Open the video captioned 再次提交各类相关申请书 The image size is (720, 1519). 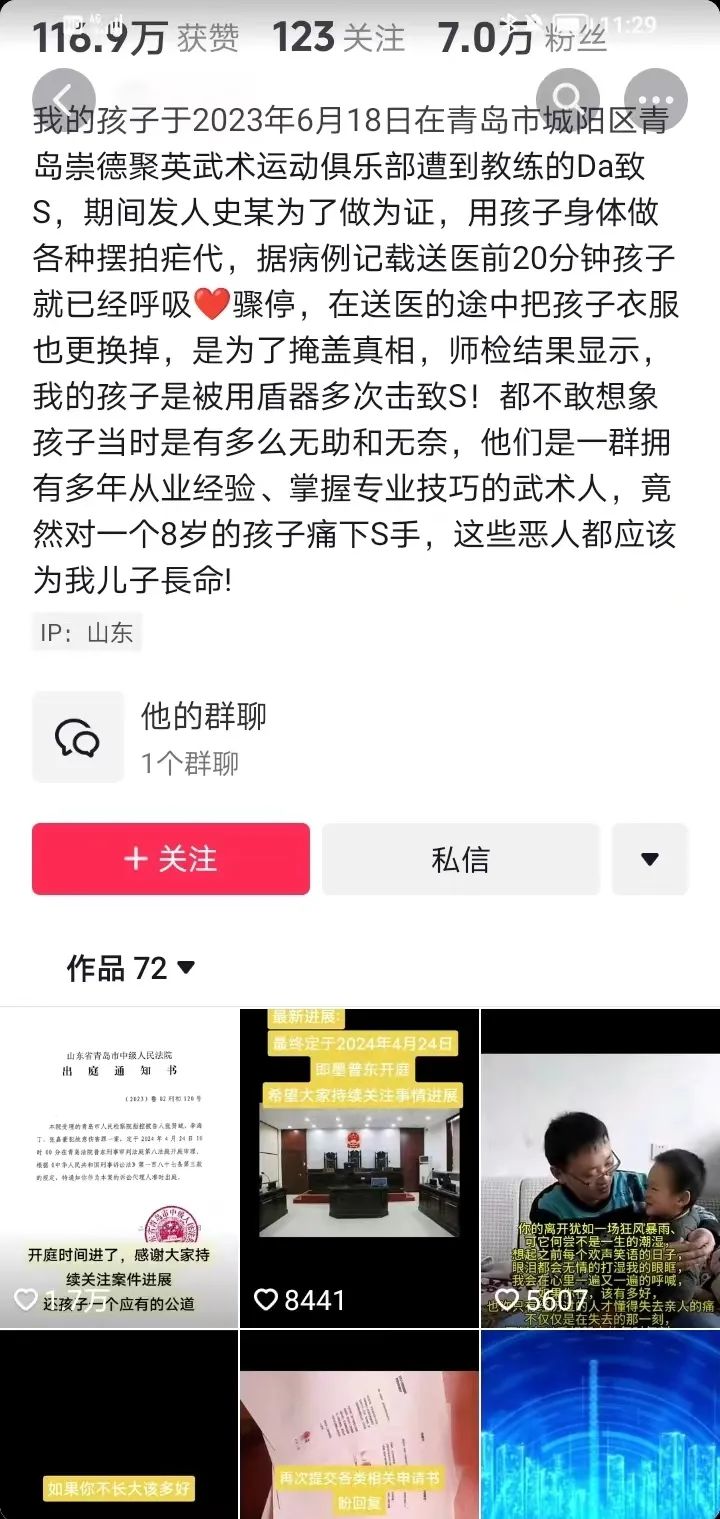(x=359, y=1425)
